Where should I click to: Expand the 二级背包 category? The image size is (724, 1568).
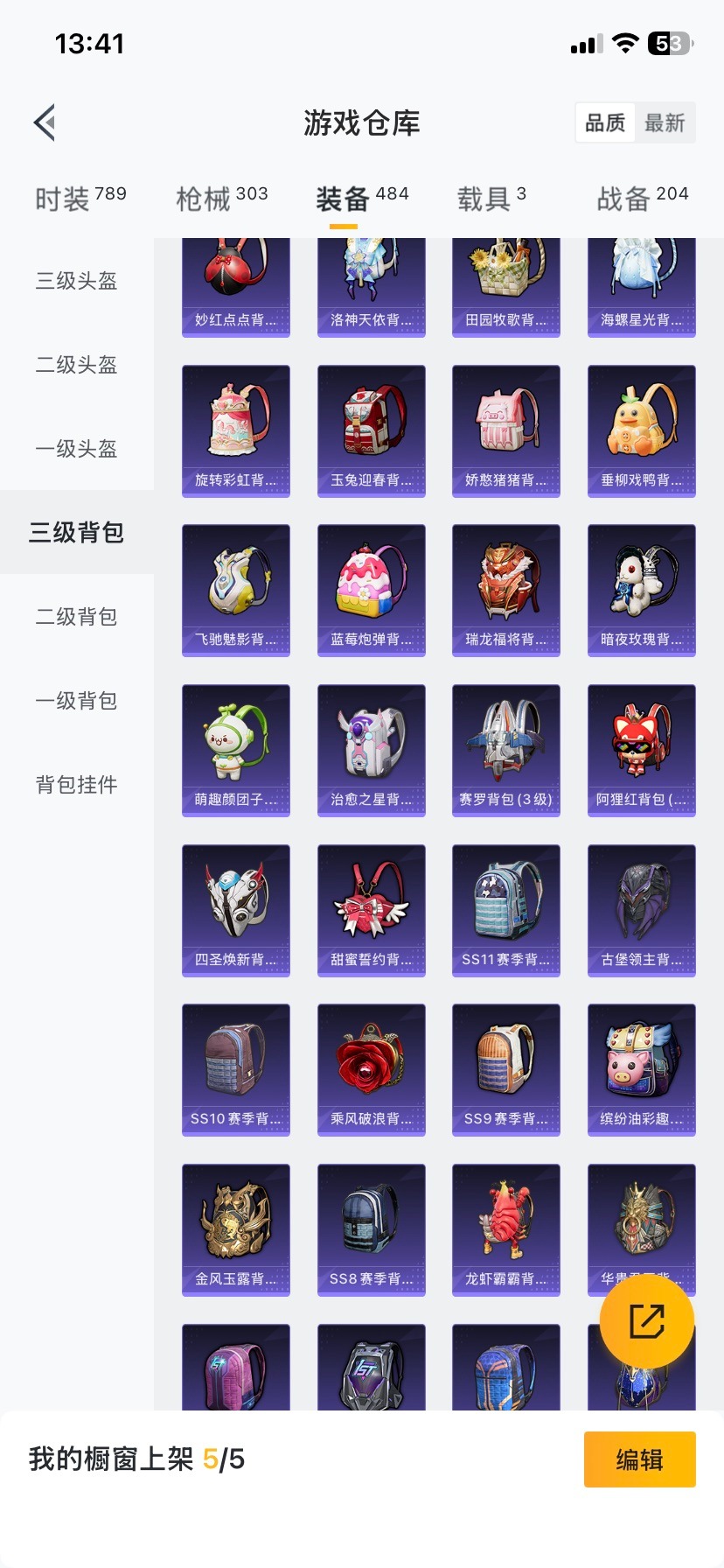tap(75, 617)
